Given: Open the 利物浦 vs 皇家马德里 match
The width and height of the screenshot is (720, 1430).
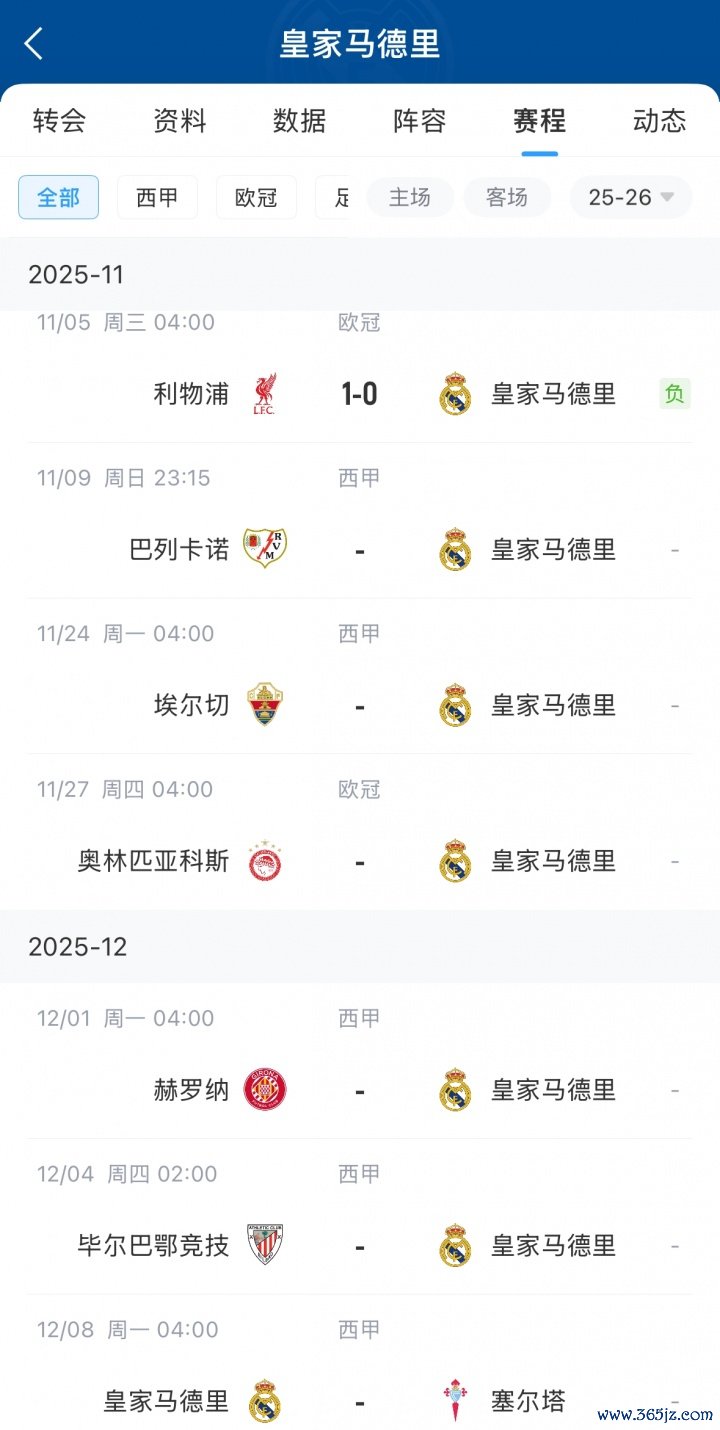Looking at the screenshot, I should coord(360,394).
